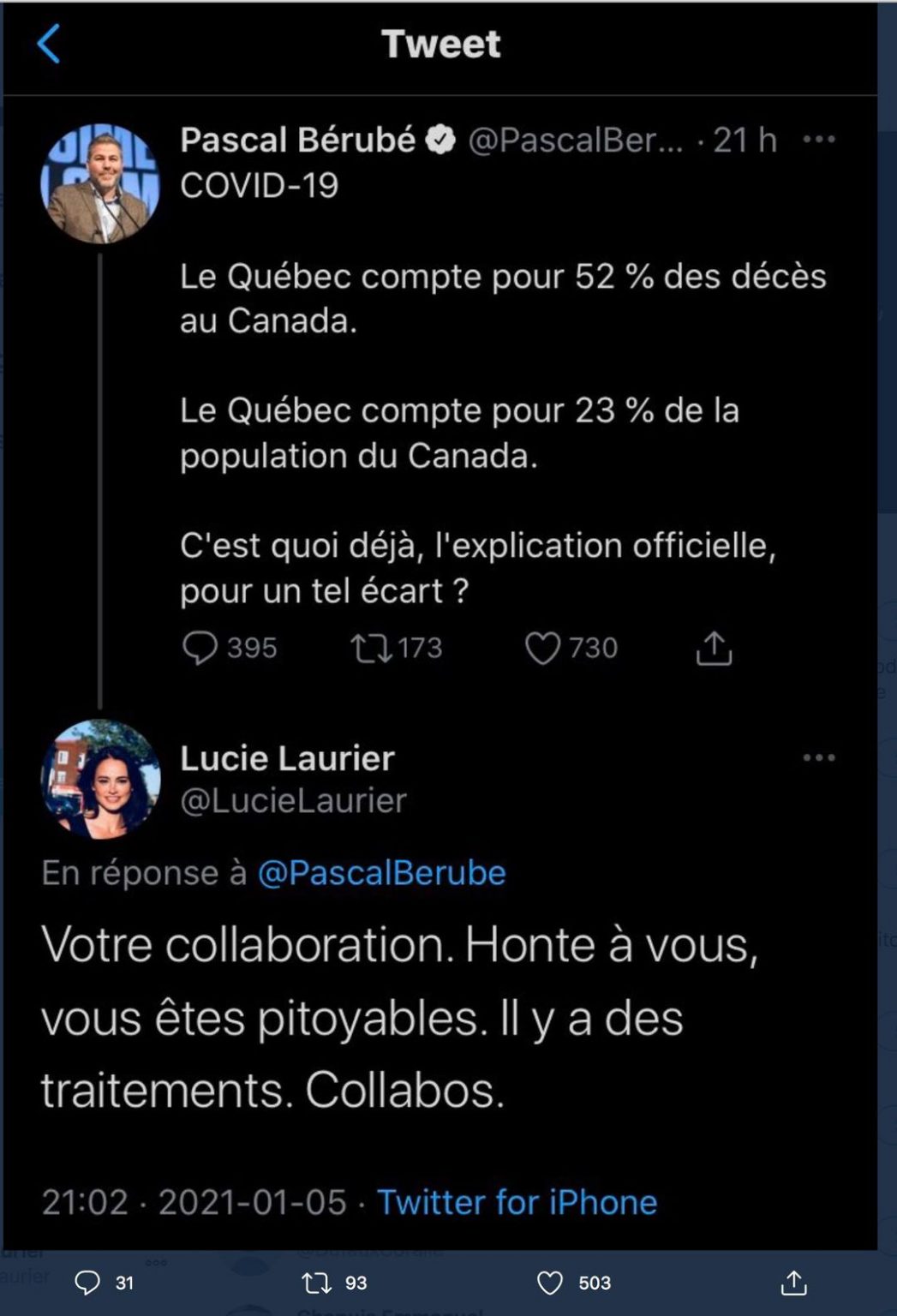Image resolution: width=897 pixels, height=1316 pixels.
Task: Tap the heart icon showing 503 likes
Action: click(549, 1283)
